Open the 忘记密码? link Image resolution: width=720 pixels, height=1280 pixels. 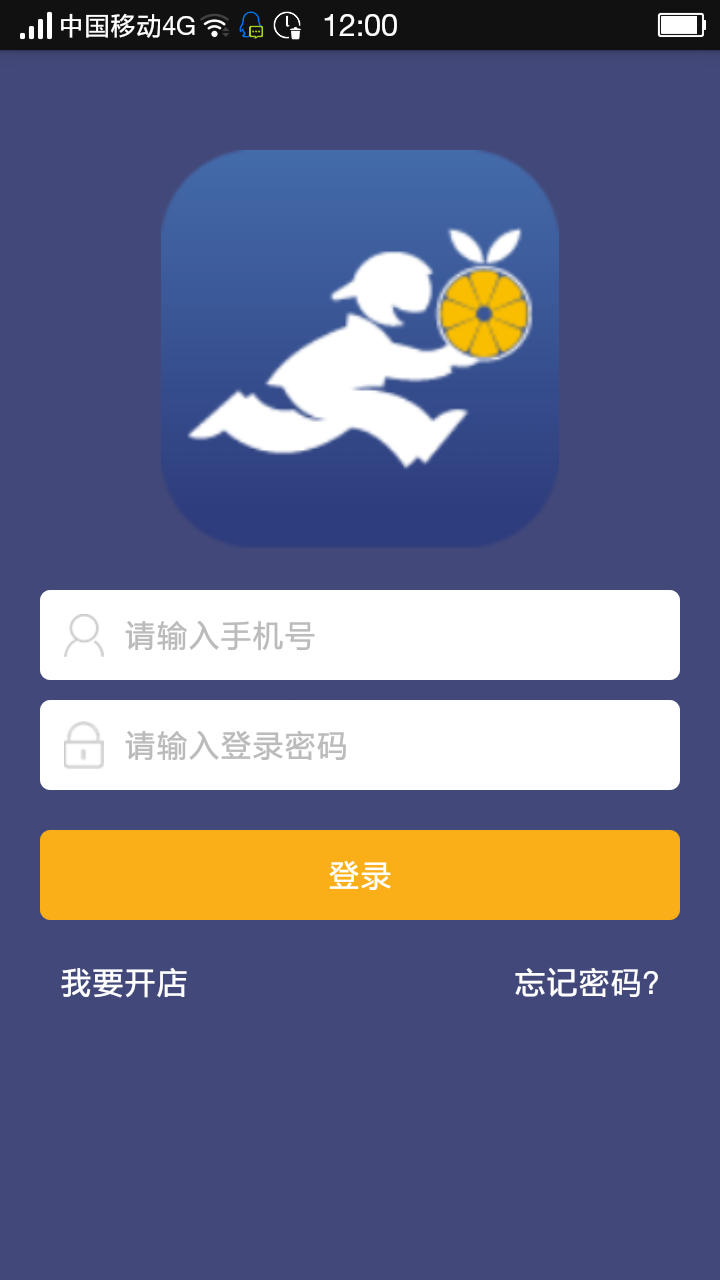pos(587,983)
